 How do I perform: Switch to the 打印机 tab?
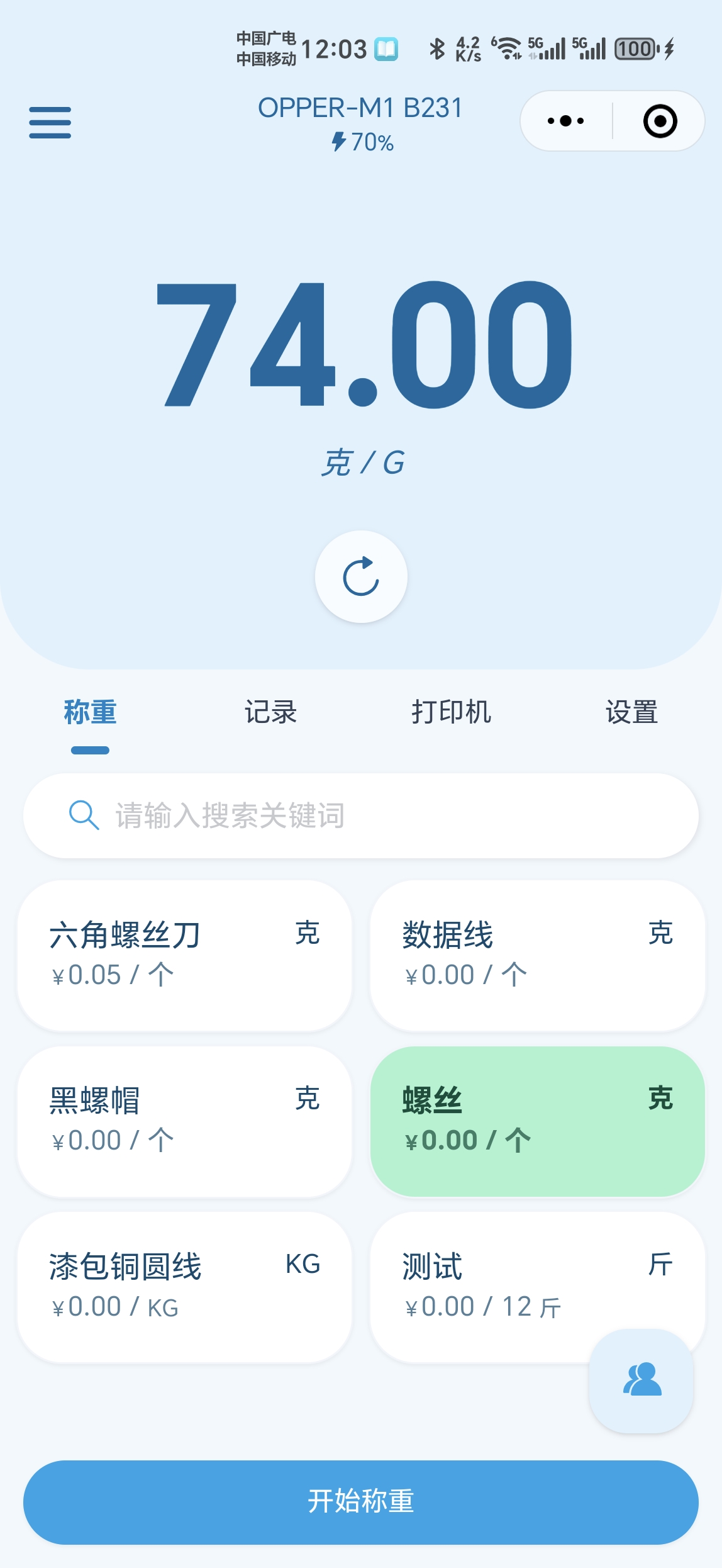(x=451, y=712)
